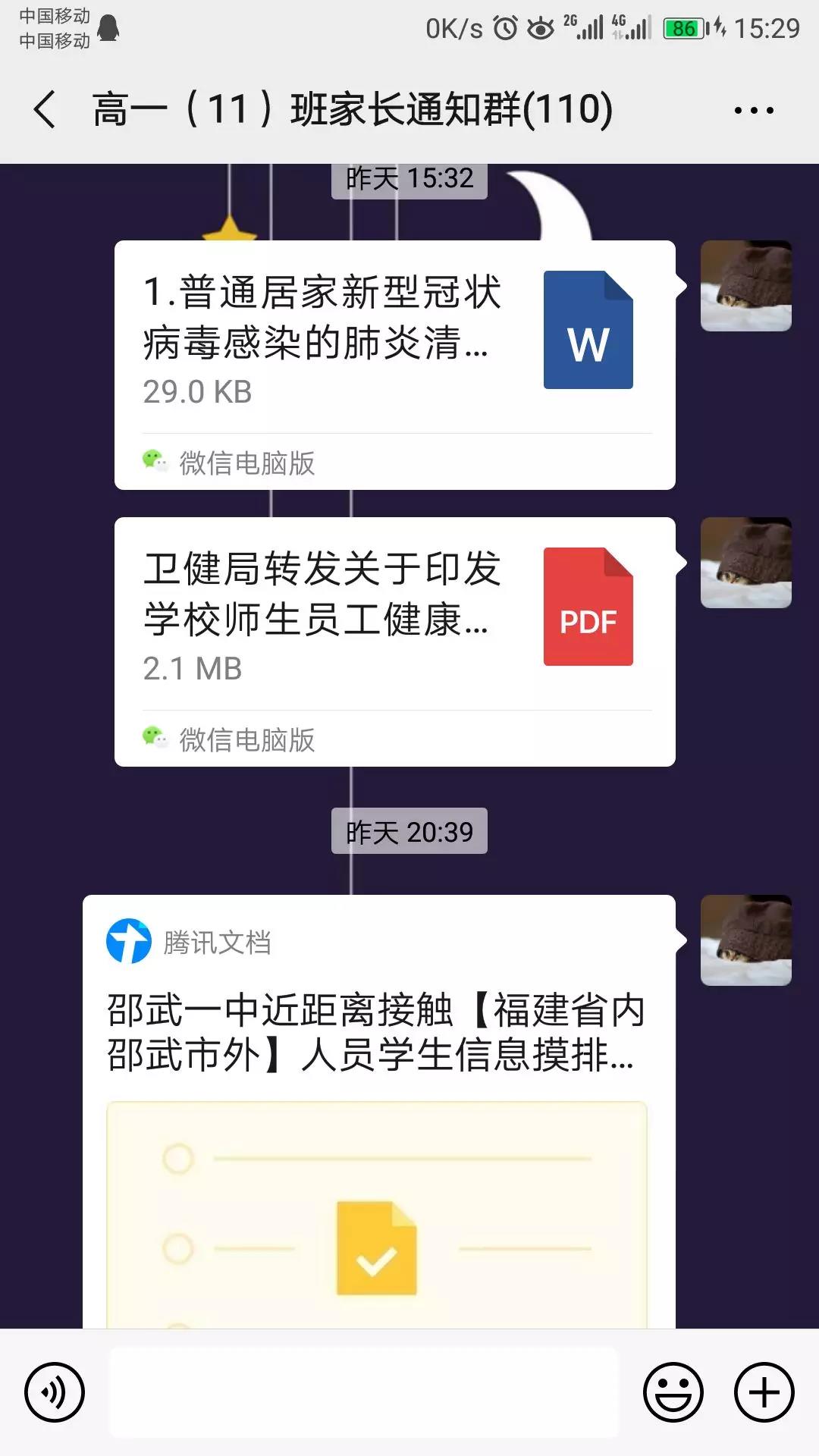Tap the sender avatar beside the PDF file
The image size is (819, 1456).
click(x=745, y=563)
